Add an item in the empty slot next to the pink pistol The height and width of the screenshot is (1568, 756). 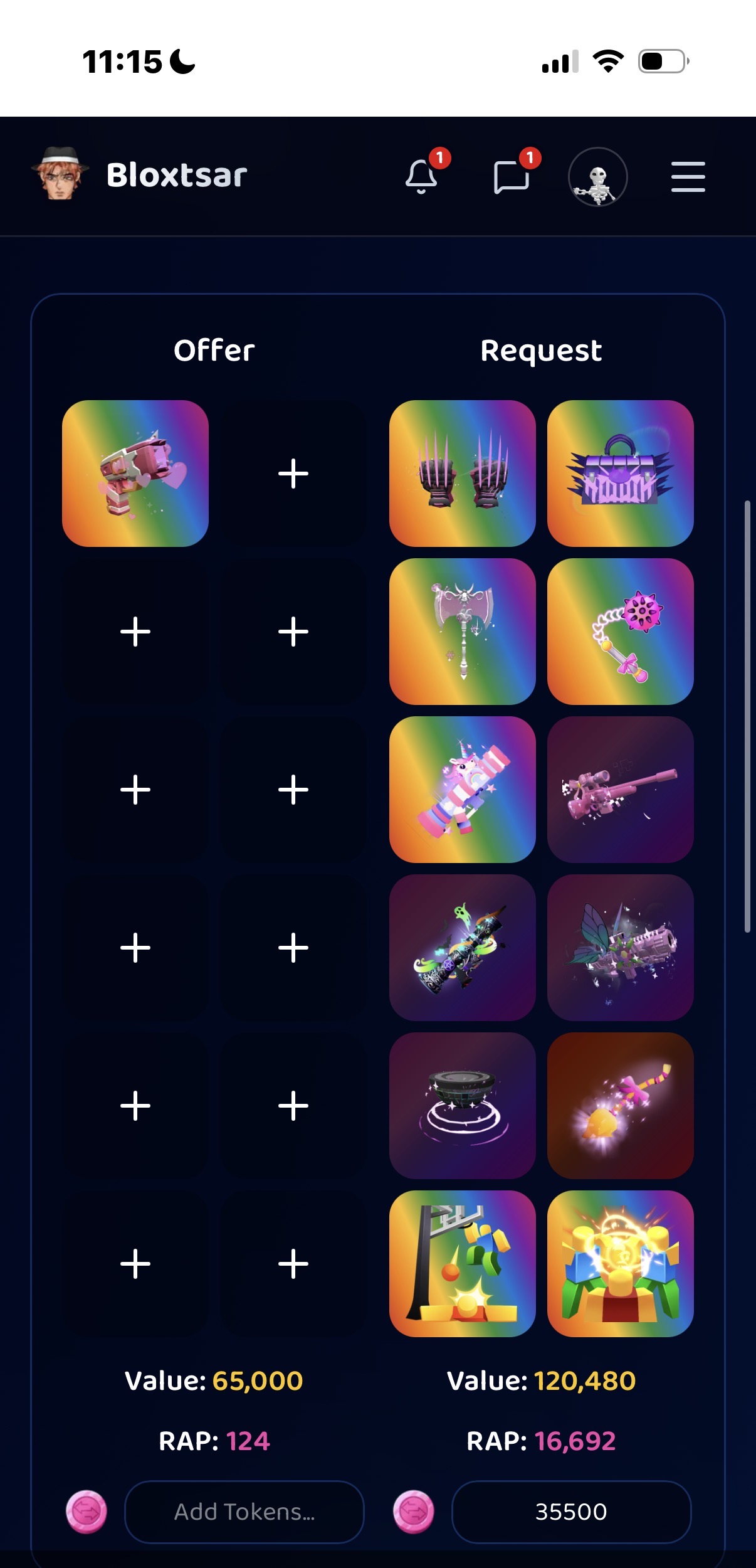293,474
